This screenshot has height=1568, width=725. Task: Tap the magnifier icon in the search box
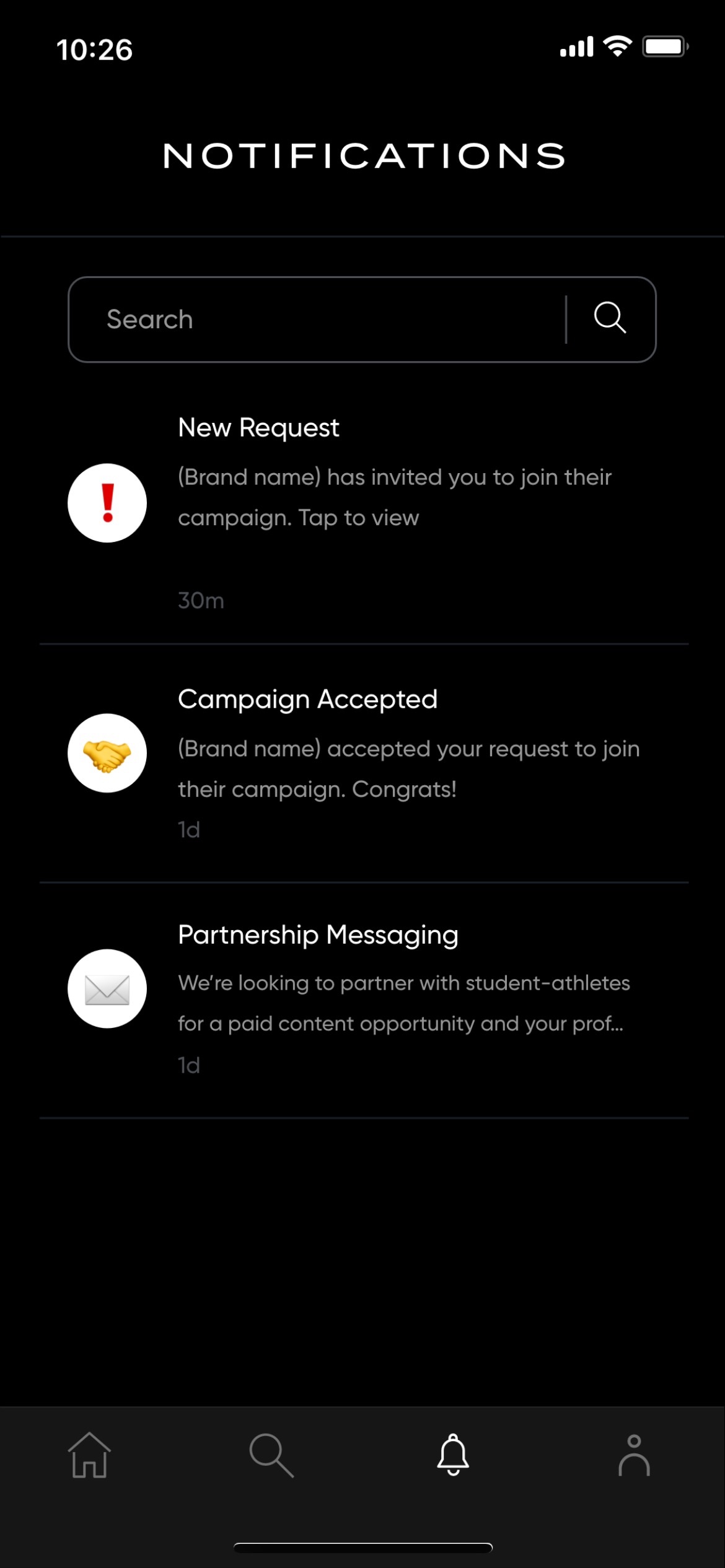point(610,318)
